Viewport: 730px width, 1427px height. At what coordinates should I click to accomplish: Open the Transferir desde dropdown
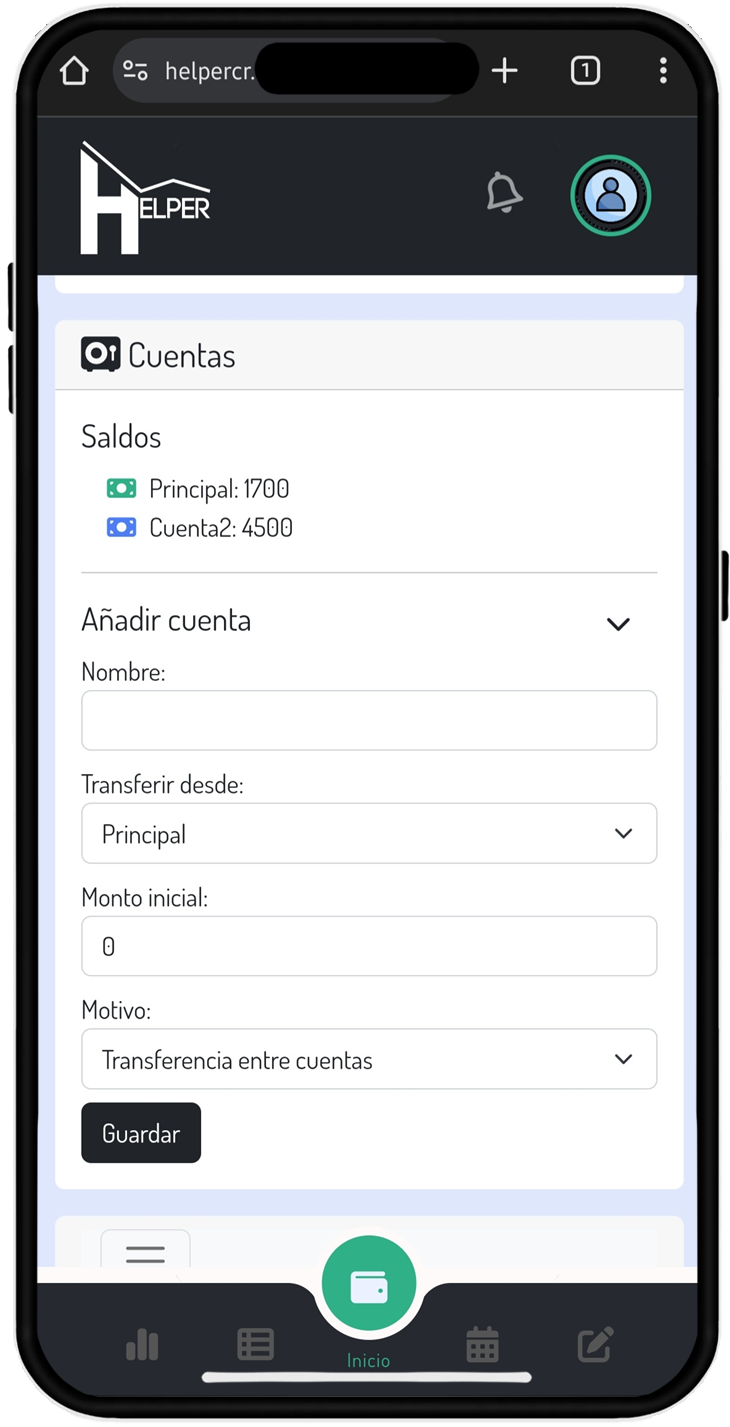(368, 833)
